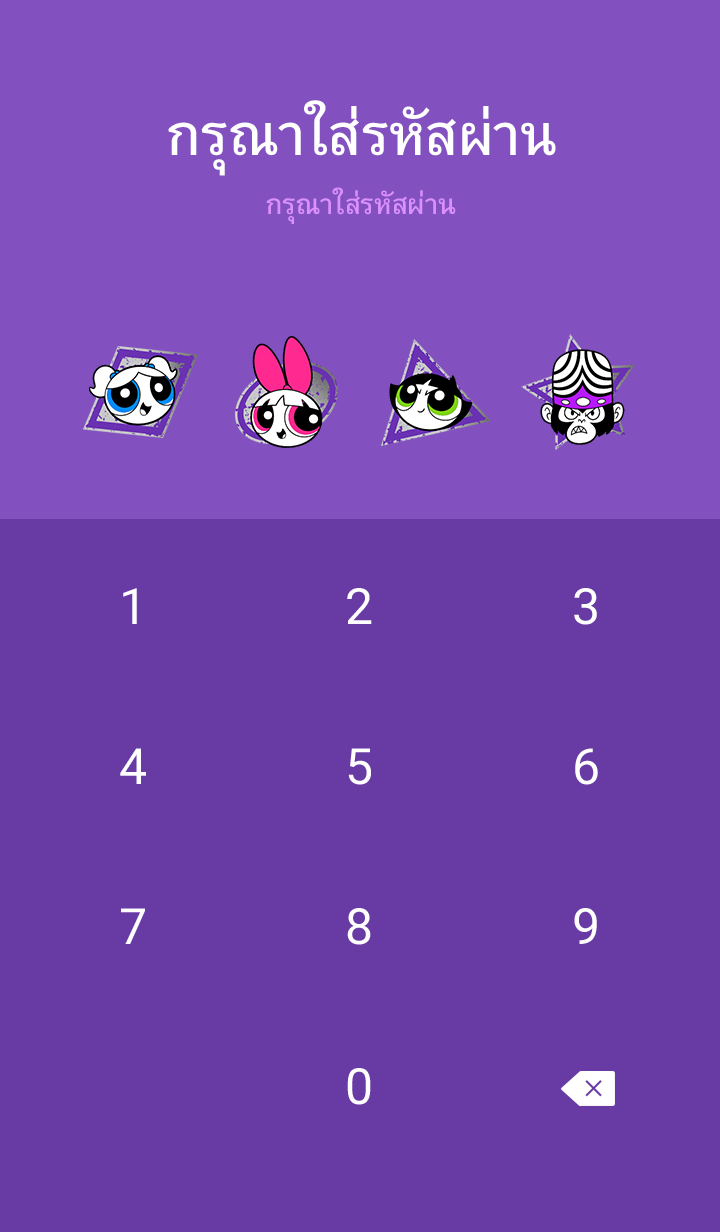Tap number 2 on the passcode keypad

coord(359,607)
